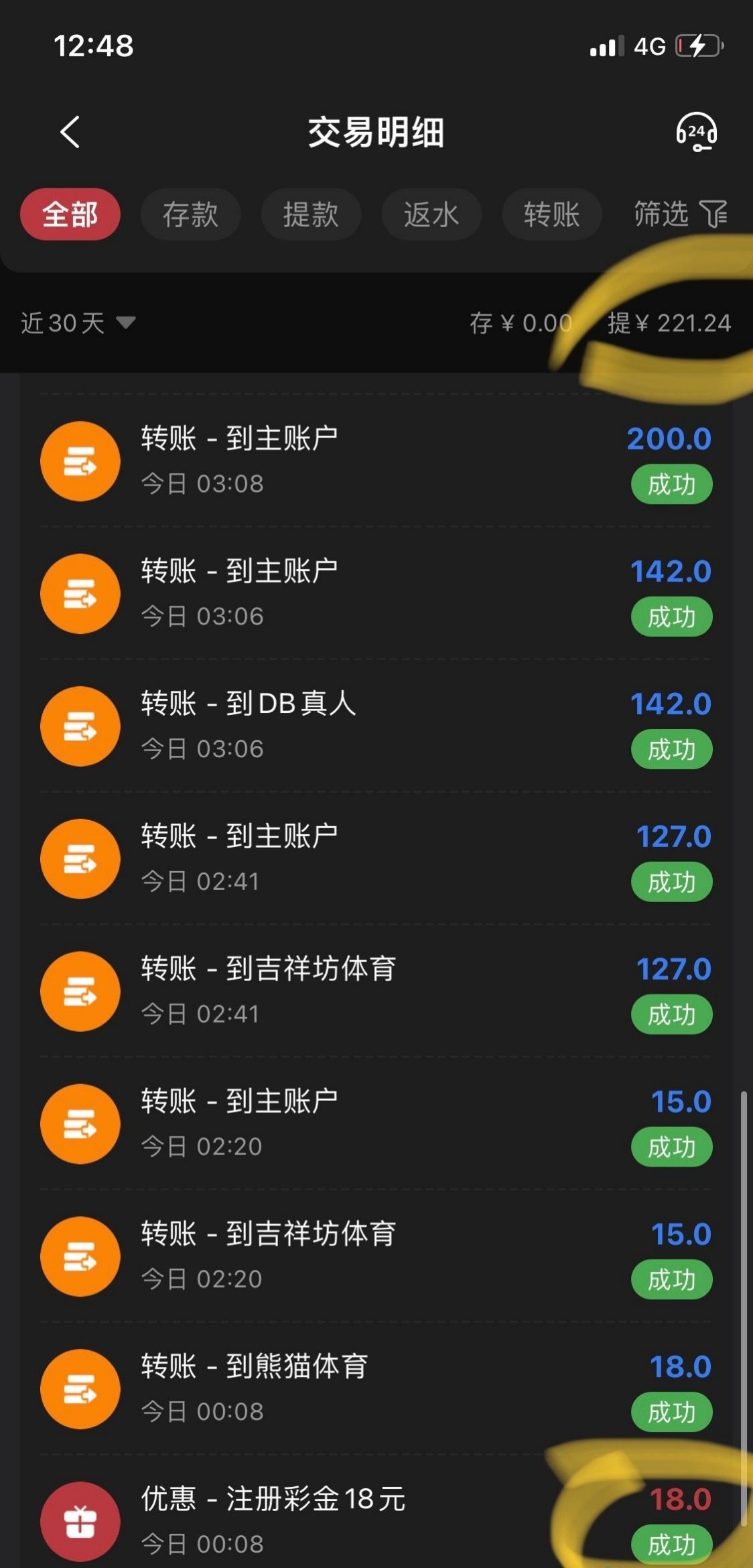Viewport: 753px width, 1568px height.
Task: Open the 200.0 transfer to 主账户 at 03:08
Action: (375, 461)
